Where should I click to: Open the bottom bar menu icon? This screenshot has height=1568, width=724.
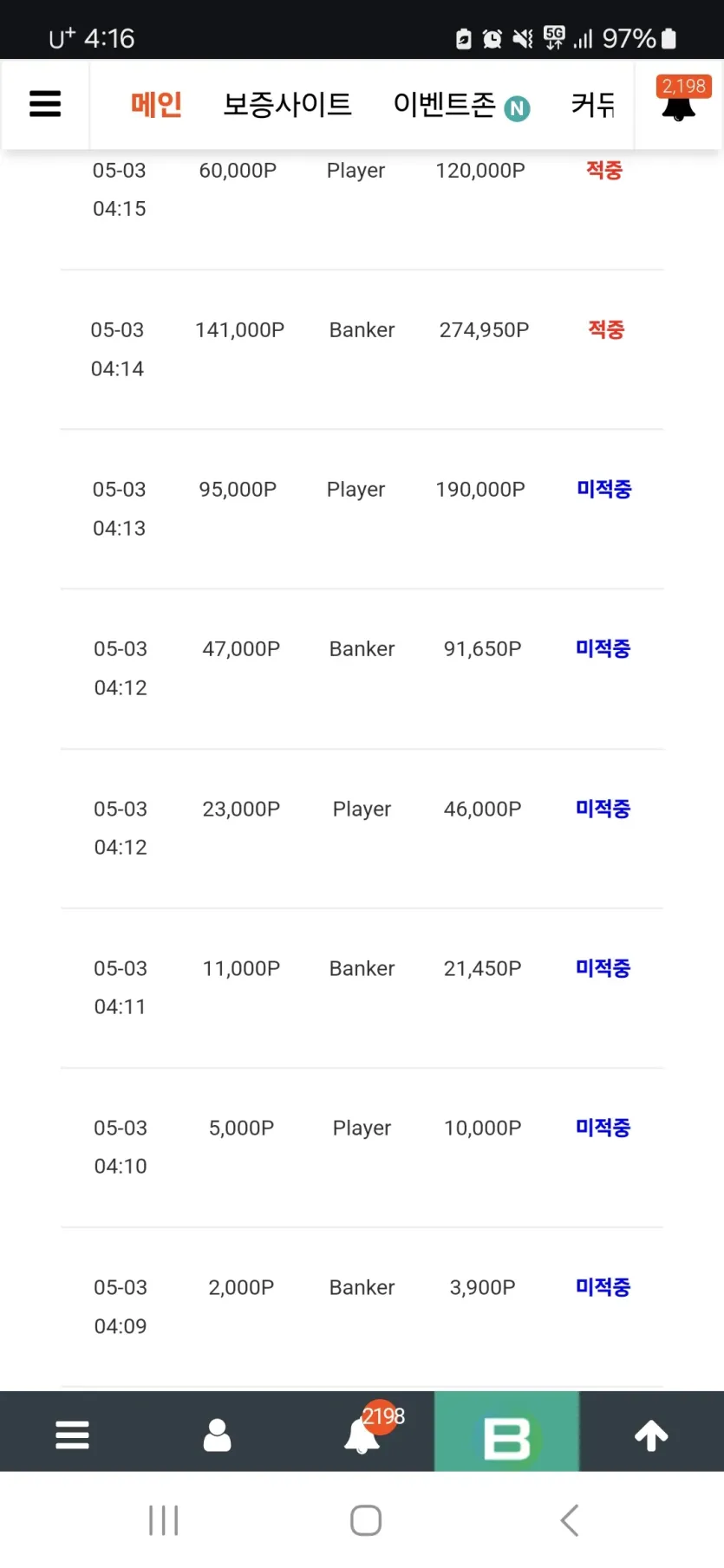pos(72,1435)
